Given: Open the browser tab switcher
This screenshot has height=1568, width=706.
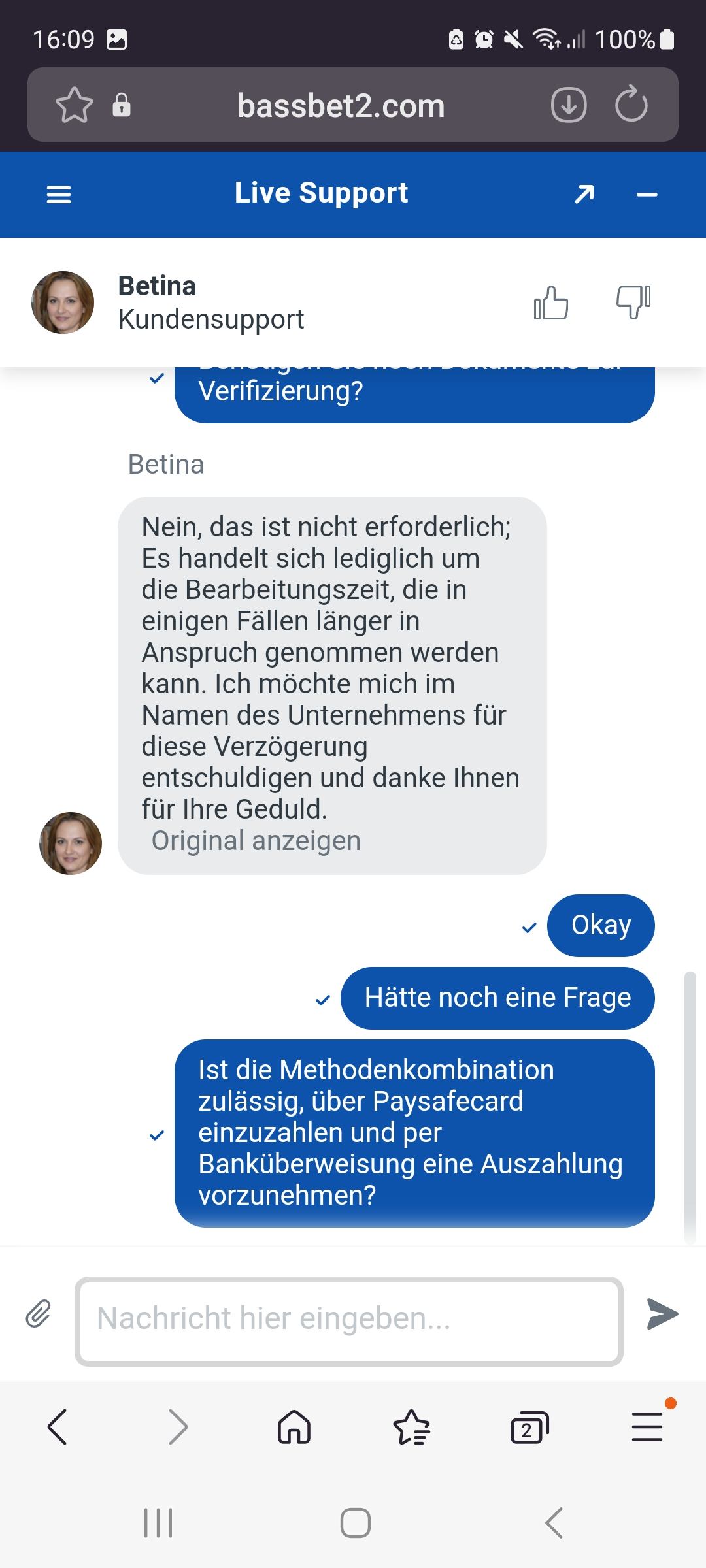Looking at the screenshot, I should (529, 1427).
